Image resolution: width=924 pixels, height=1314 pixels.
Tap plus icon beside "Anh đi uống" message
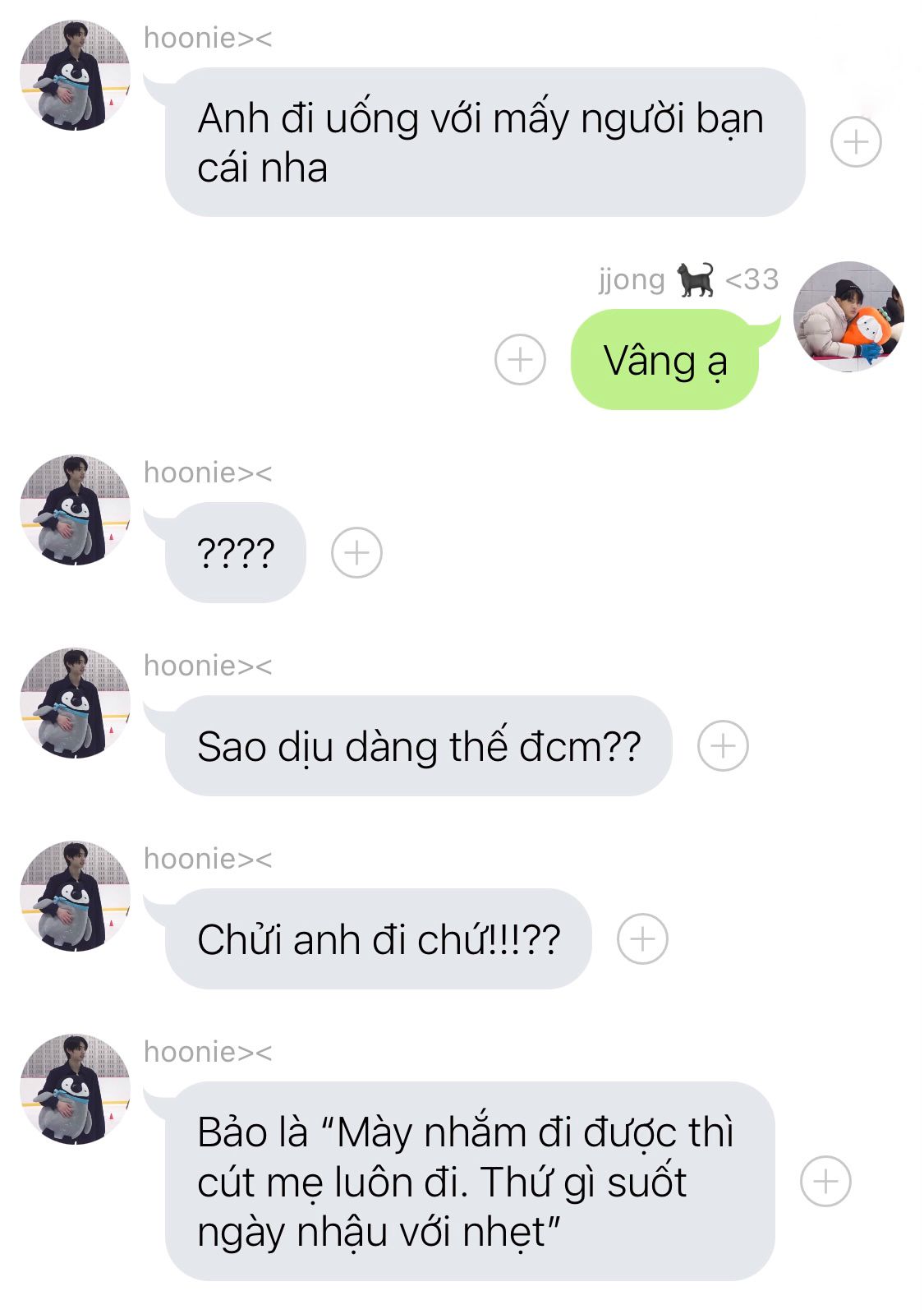point(856,142)
